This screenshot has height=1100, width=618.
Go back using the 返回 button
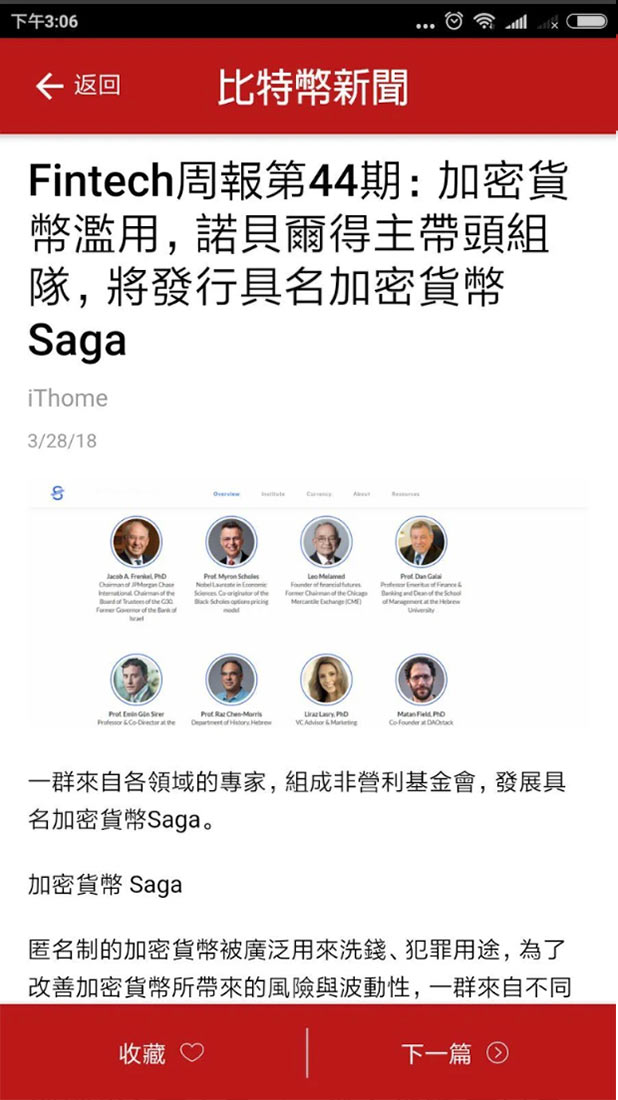(77, 86)
